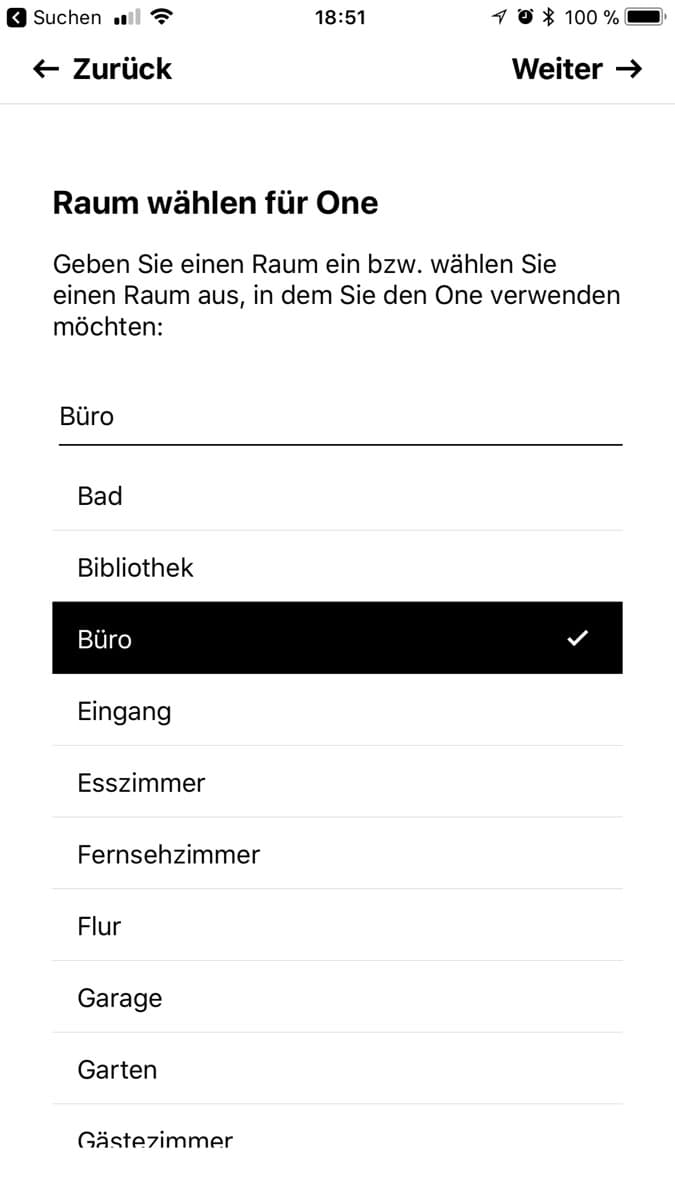Choose Garten as the room

337,1069
